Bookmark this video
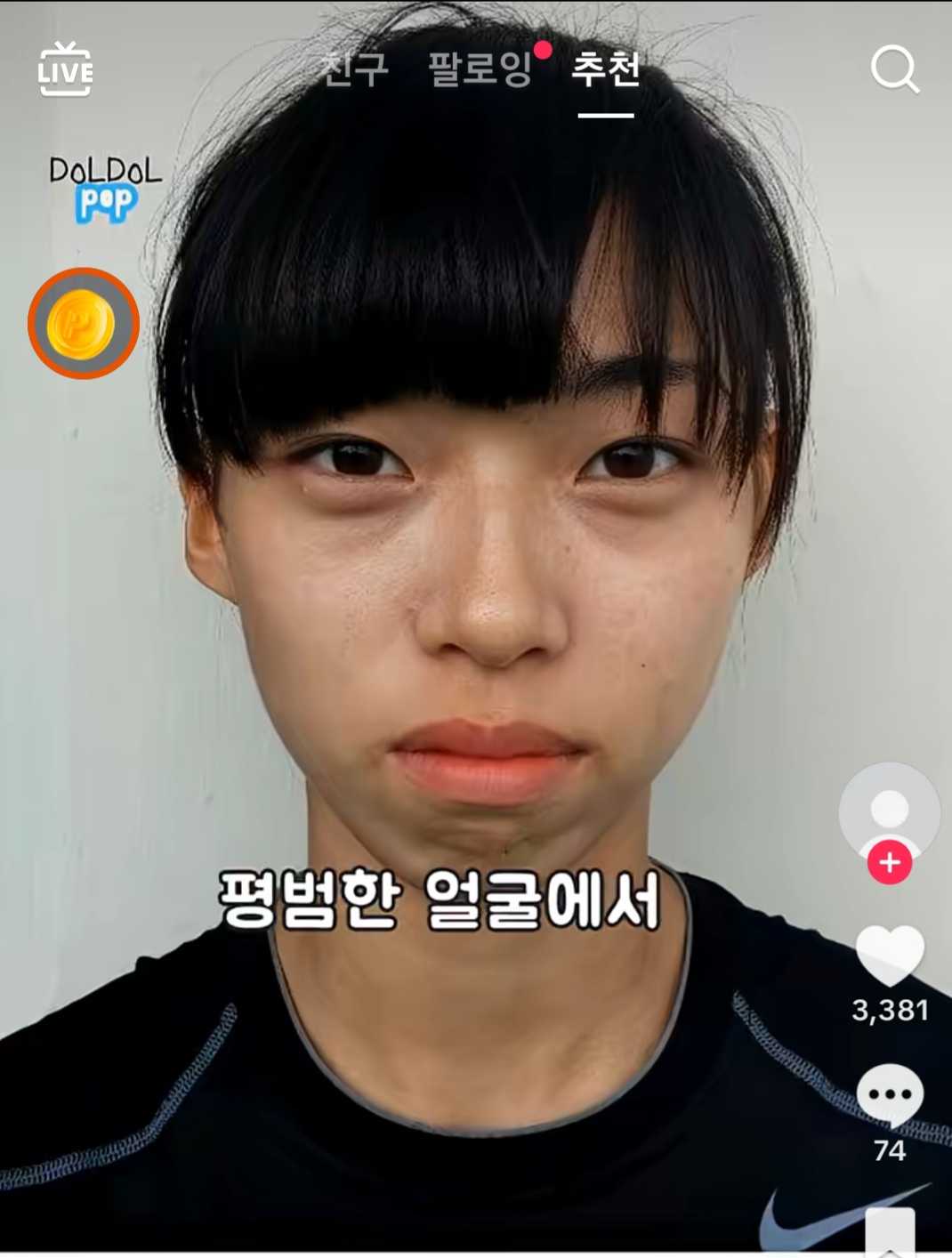 (x=889, y=1232)
